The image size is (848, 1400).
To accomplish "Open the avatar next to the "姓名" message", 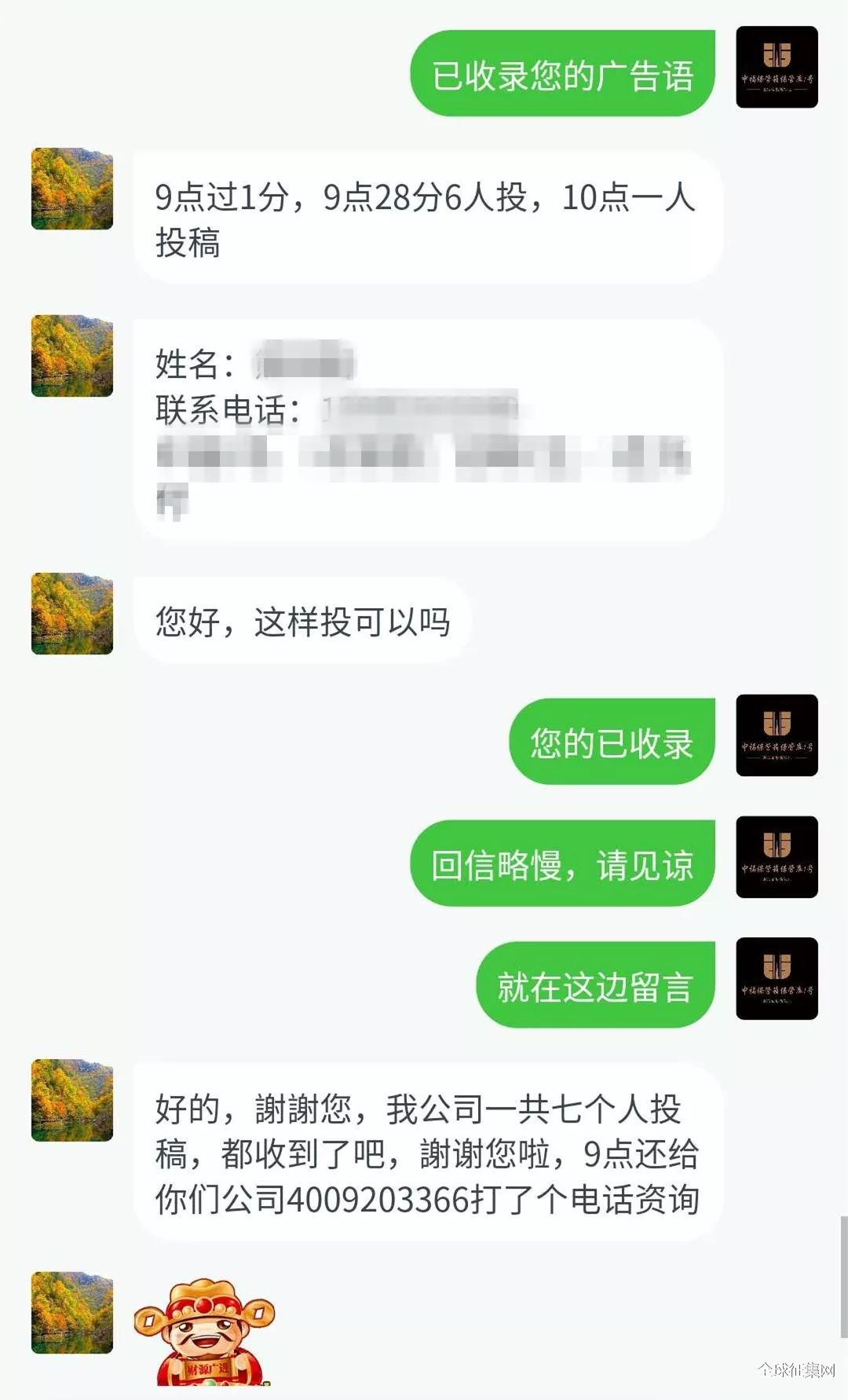I will [71, 355].
